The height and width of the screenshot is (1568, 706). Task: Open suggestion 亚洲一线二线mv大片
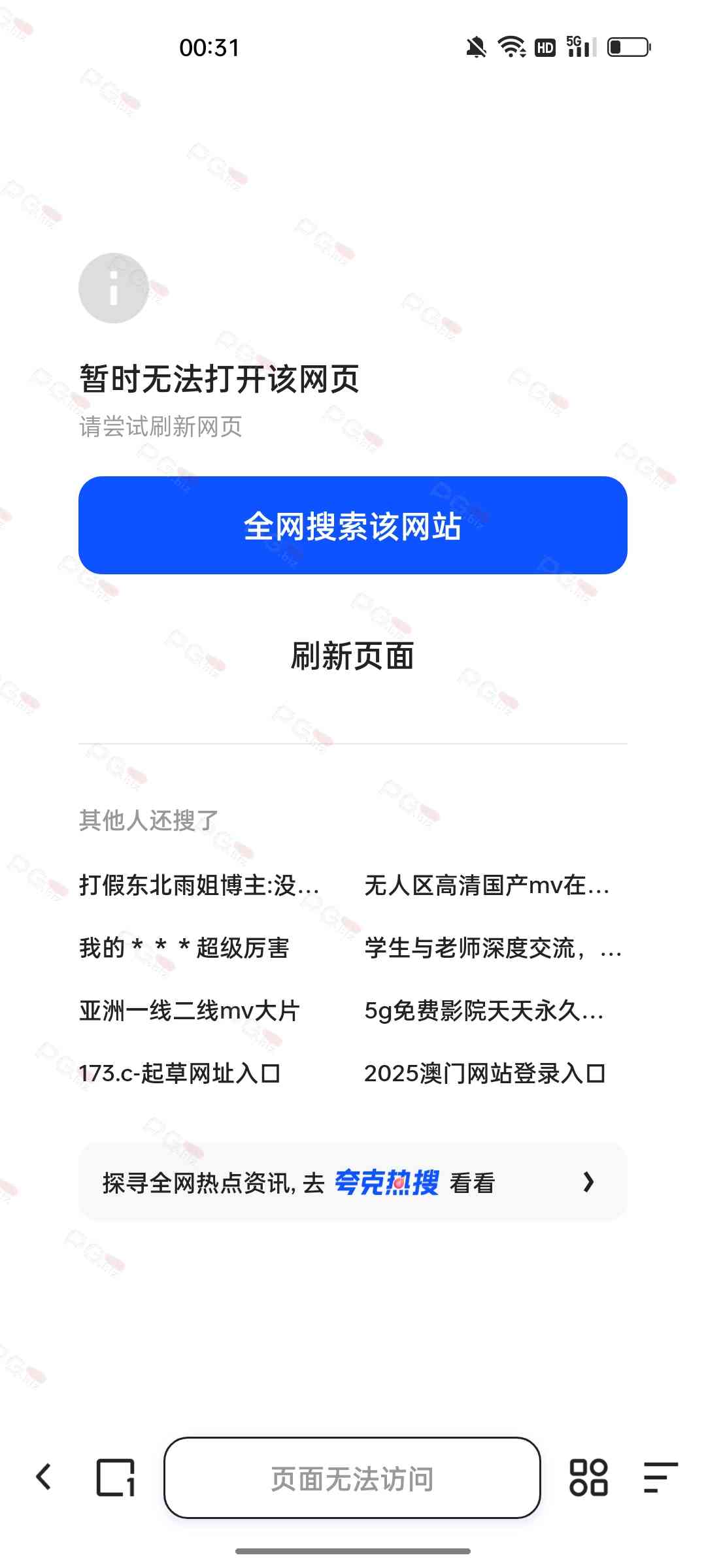coord(190,1011)
